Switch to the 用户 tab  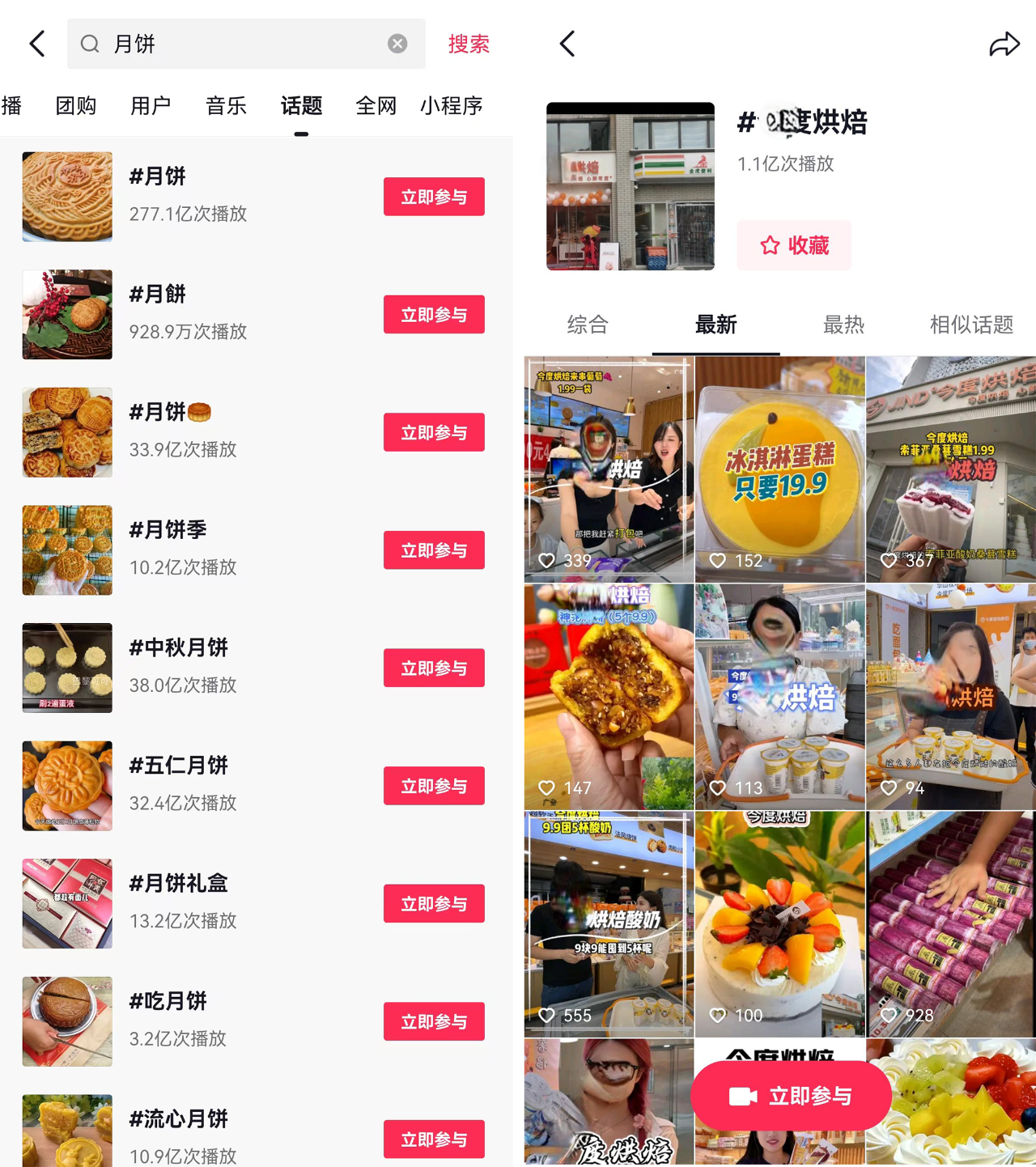(x=151, y=105)
